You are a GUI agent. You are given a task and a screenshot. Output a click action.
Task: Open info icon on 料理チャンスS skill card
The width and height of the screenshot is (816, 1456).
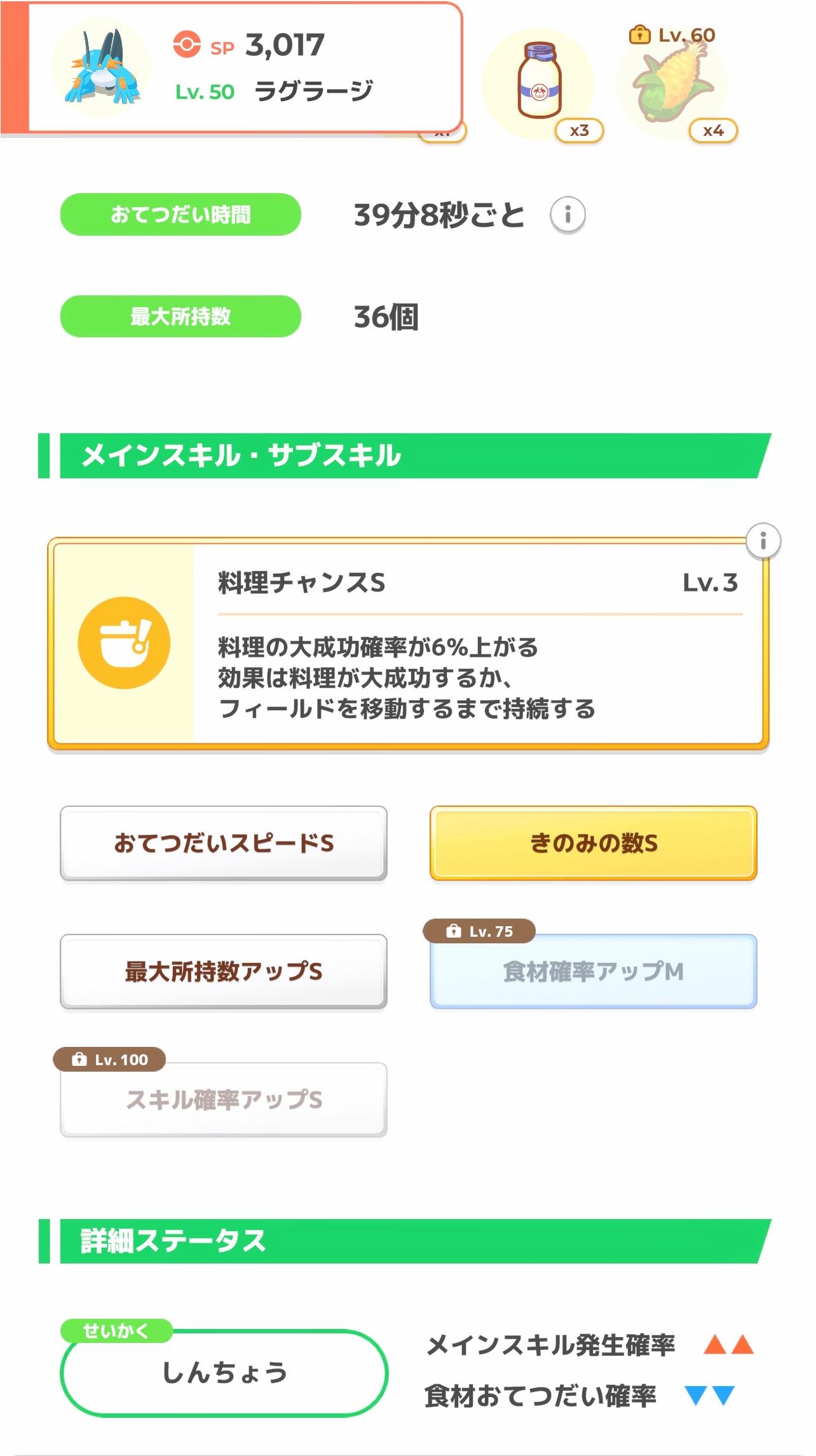[x=763, y=541]
